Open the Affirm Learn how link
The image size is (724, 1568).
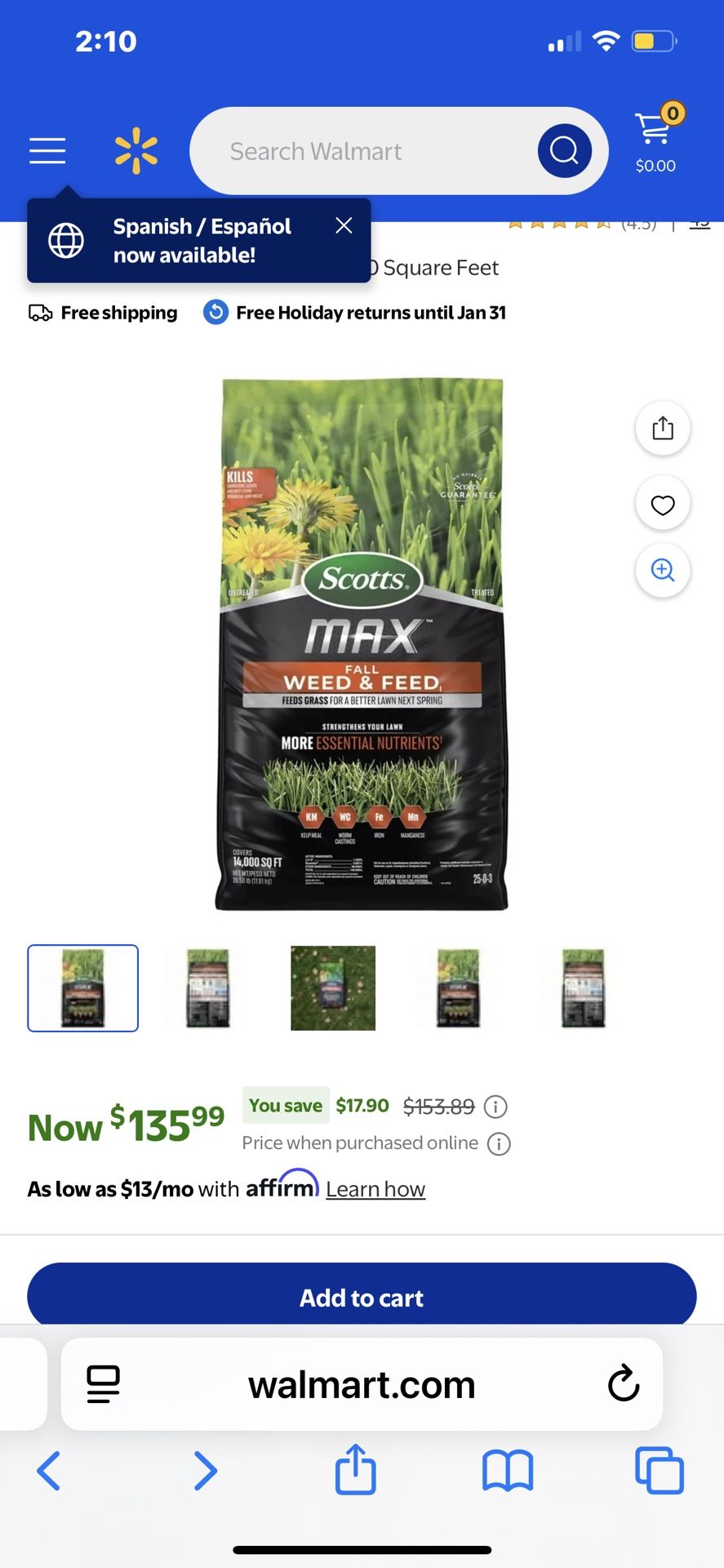(x=375, y=1189)
